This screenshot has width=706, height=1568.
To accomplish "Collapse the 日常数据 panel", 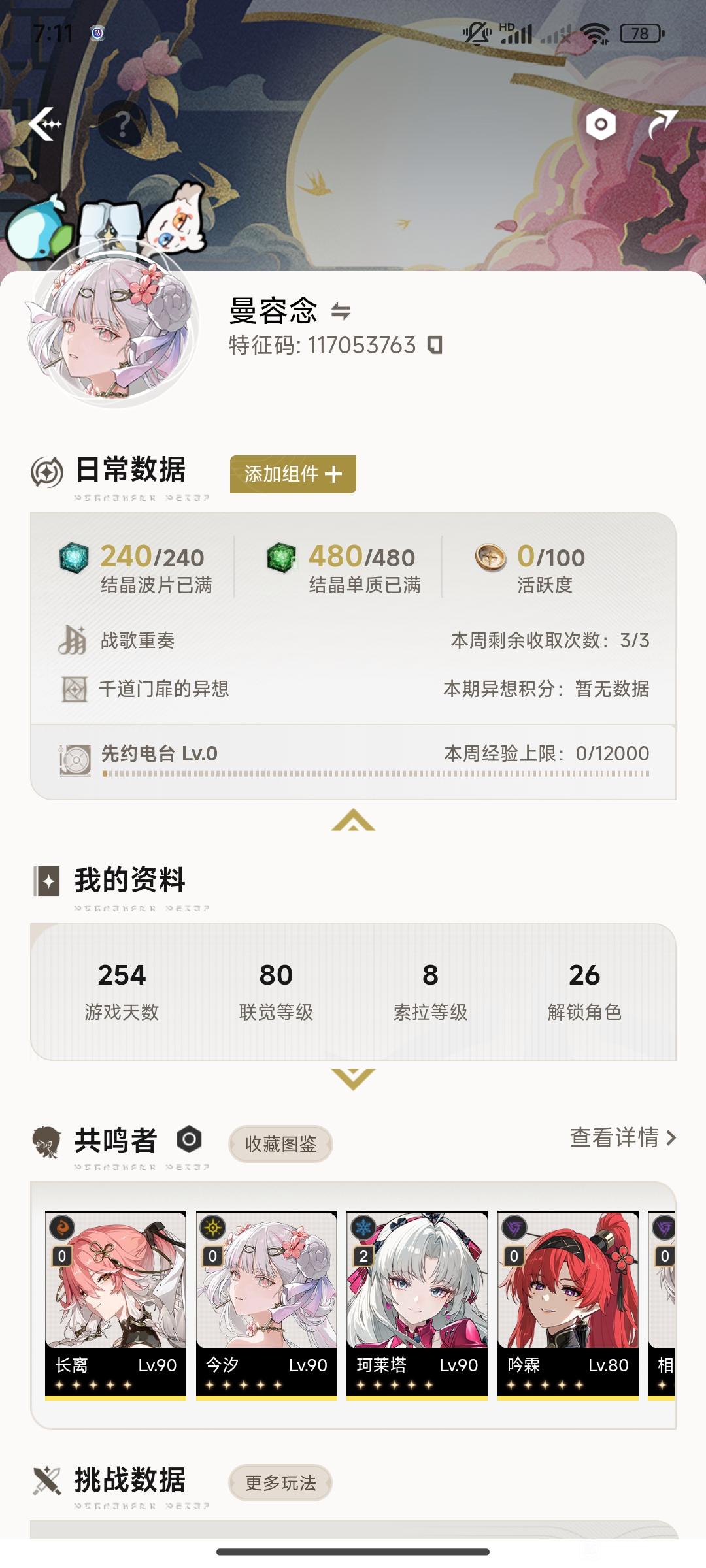I will 353,820.
